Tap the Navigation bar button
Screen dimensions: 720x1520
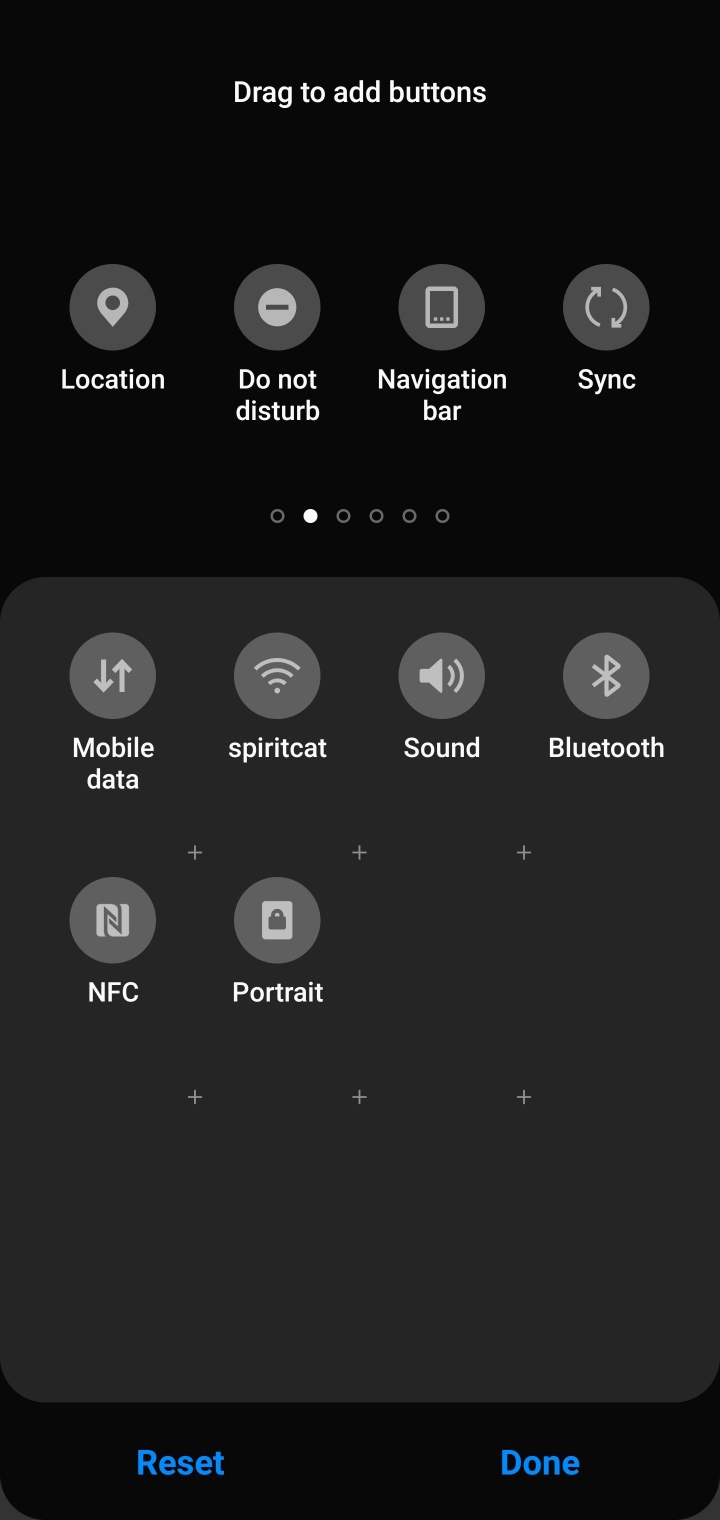[441, 308]
